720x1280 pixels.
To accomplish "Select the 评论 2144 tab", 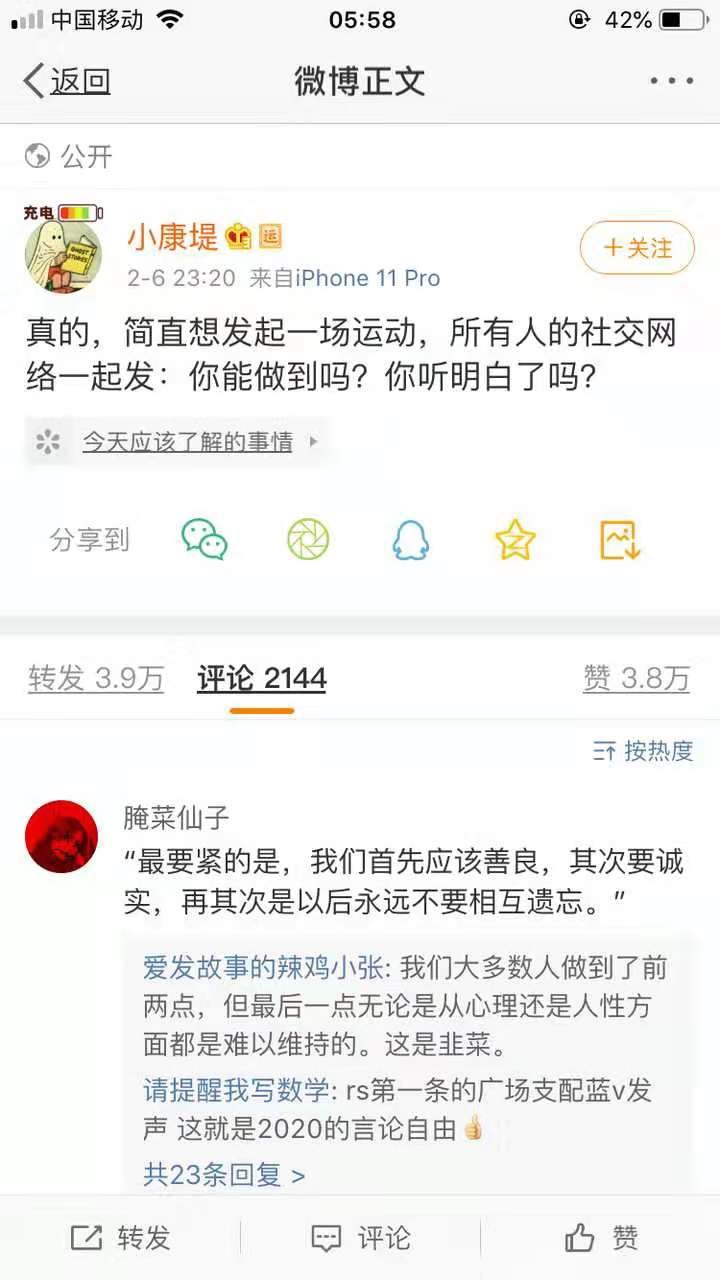I will point(262,679).
